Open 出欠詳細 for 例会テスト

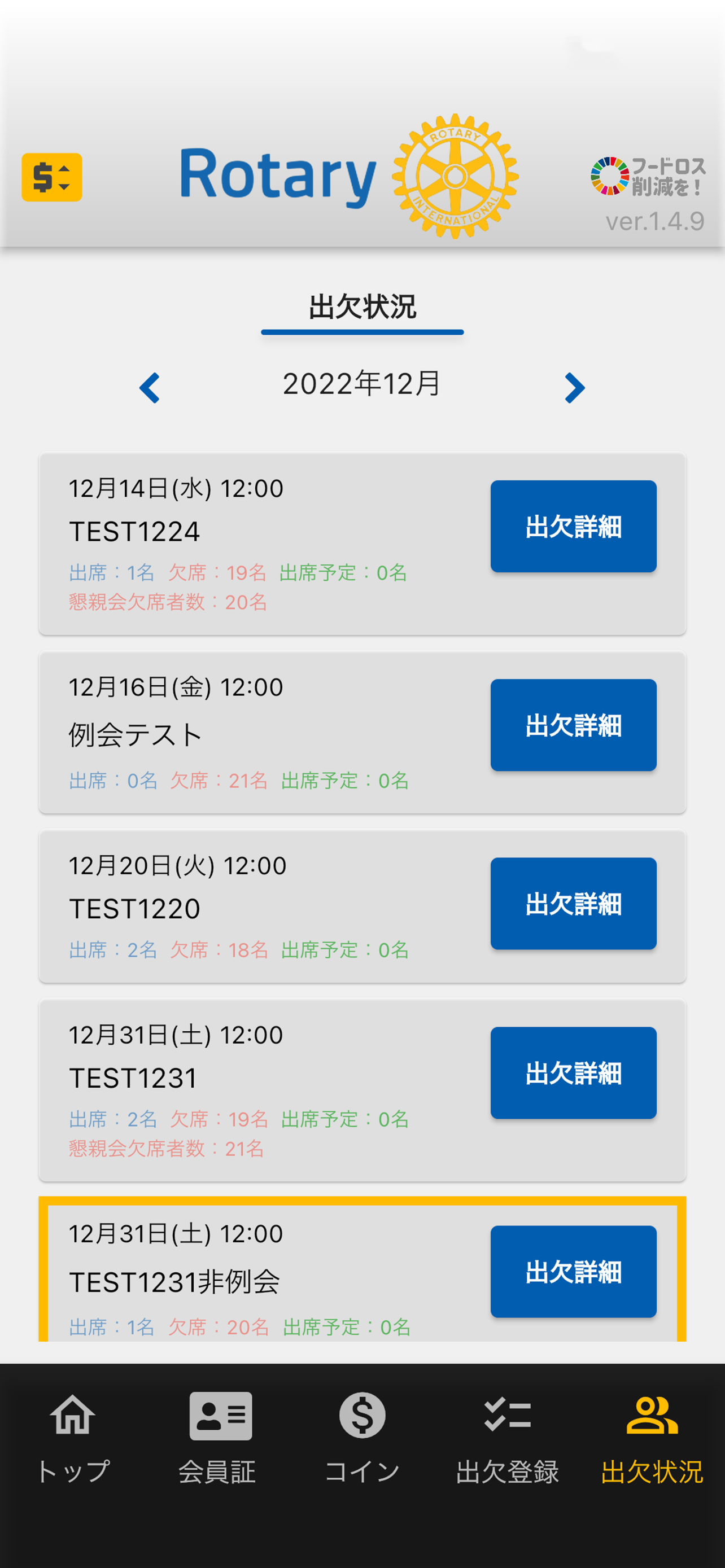[x=574, y=725]
